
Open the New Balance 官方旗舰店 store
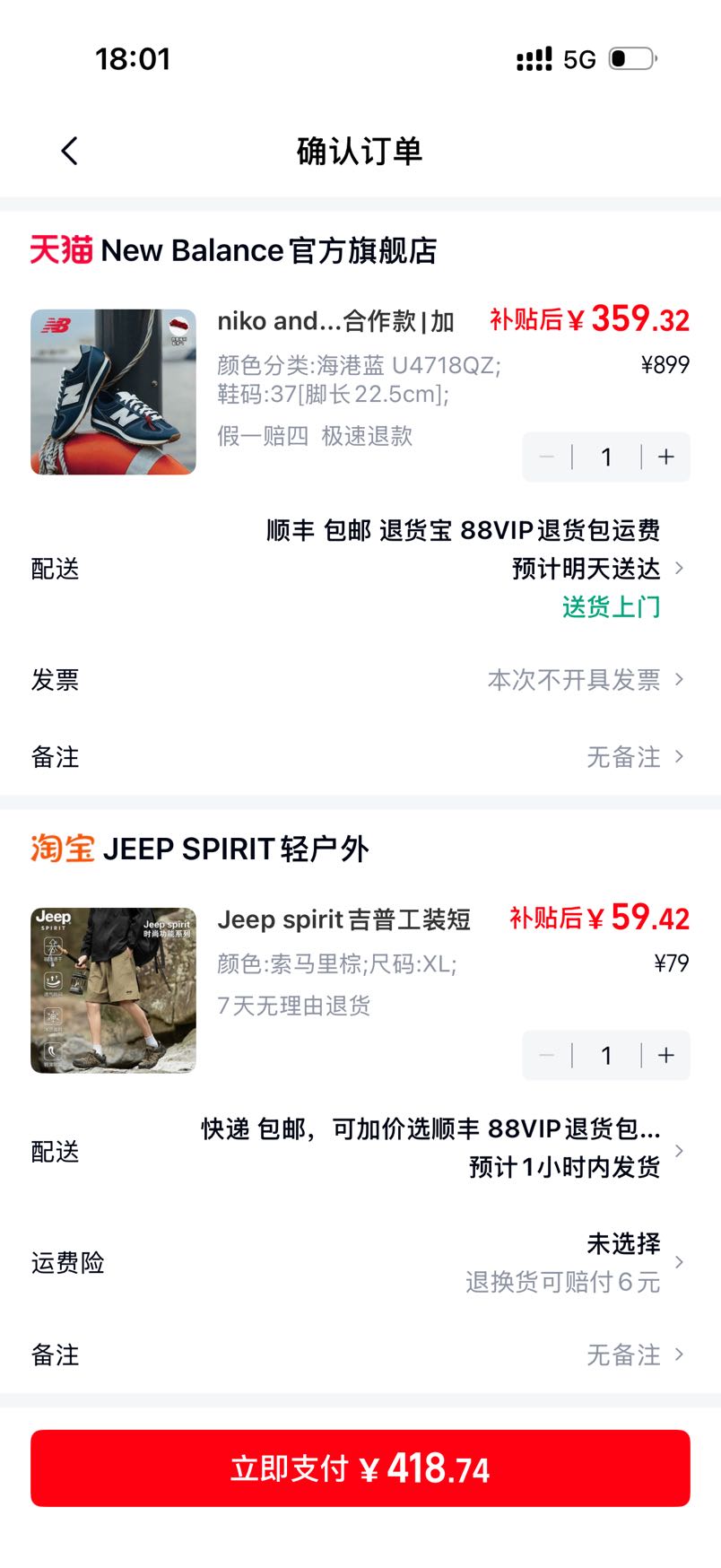coord(234,250)
